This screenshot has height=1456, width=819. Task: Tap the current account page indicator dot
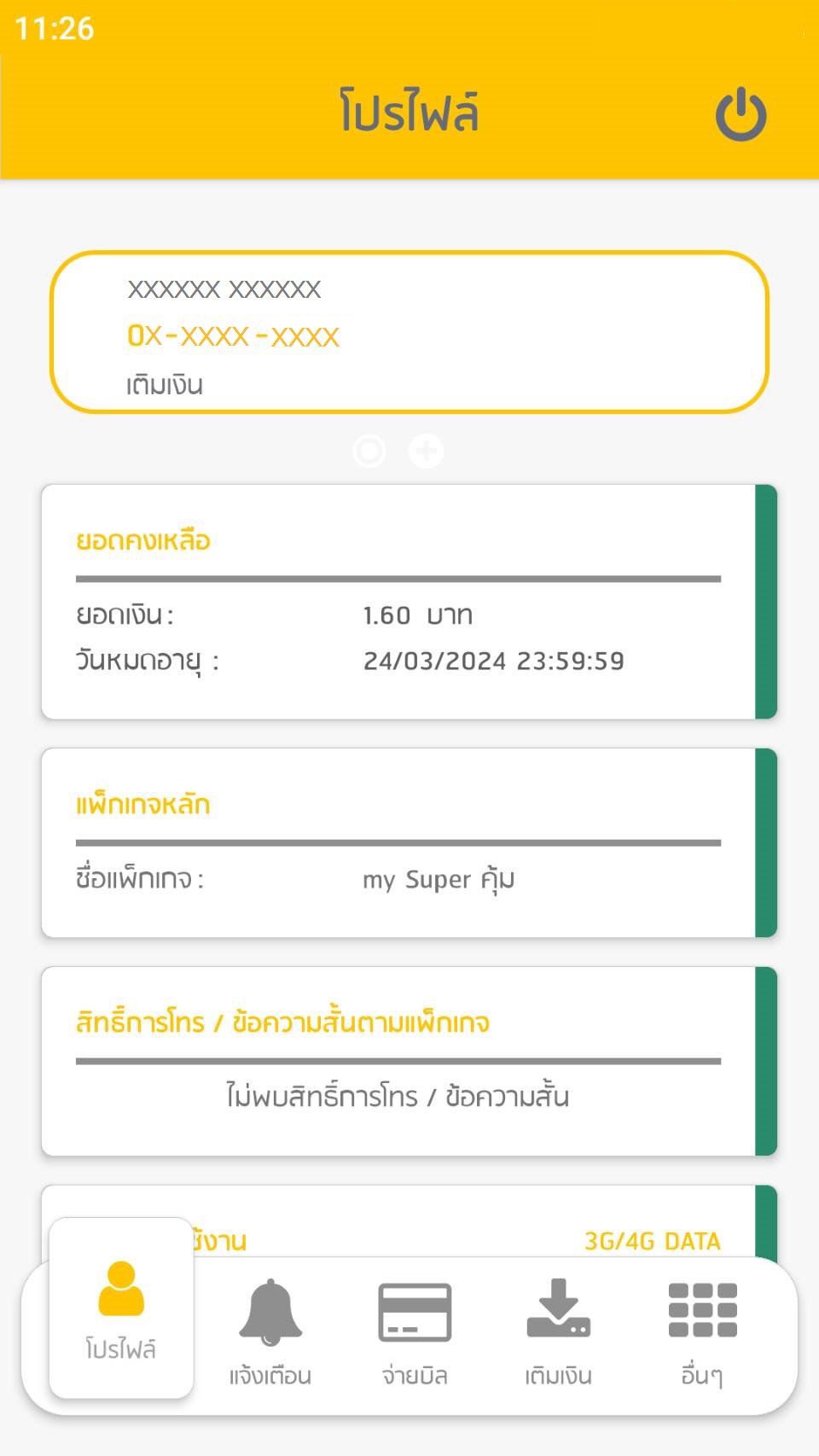tap(369, 451)
